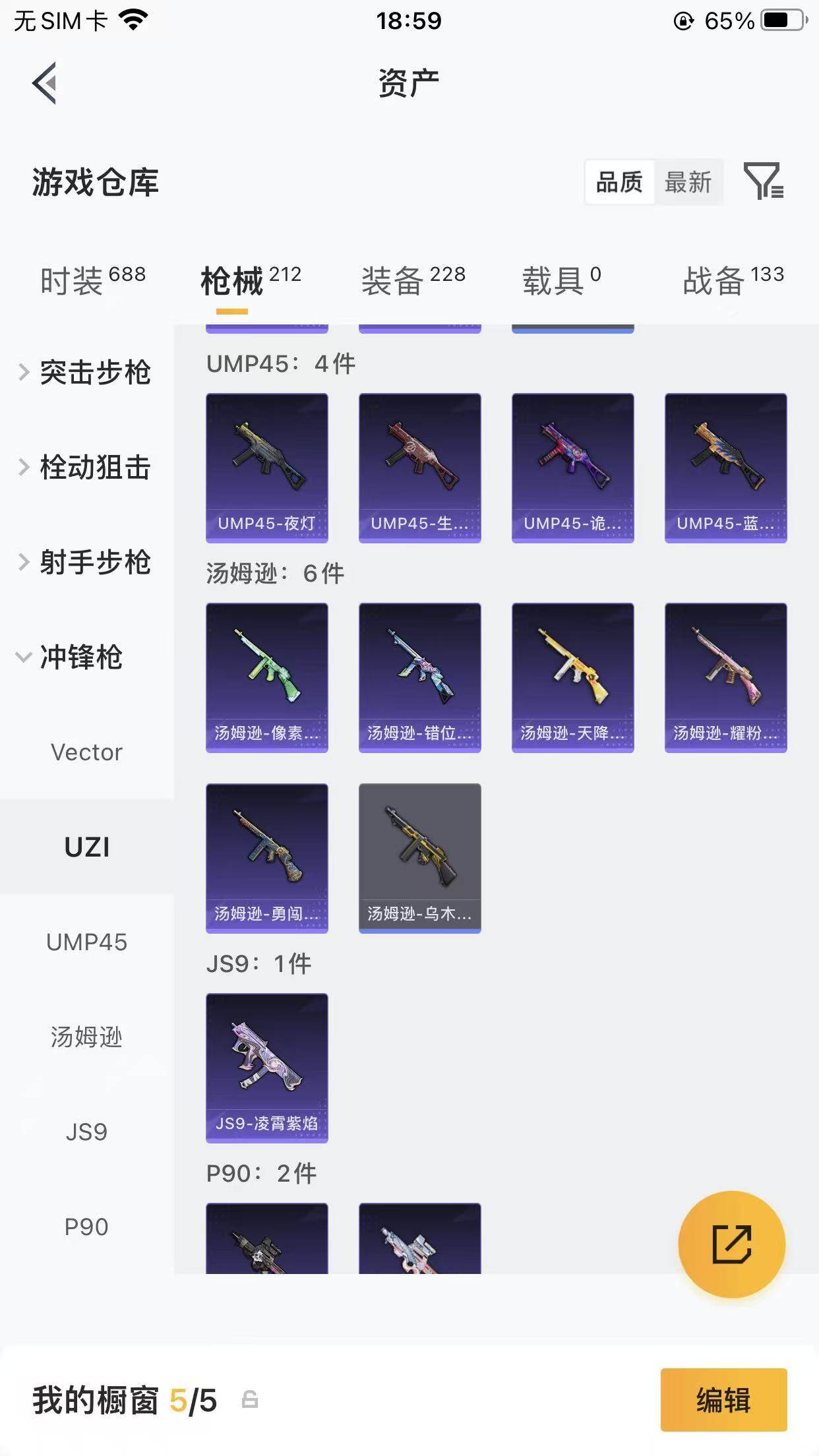Select 品质 sorting mode
This screenshot has height=1456, width=819.
coord(621,182)
